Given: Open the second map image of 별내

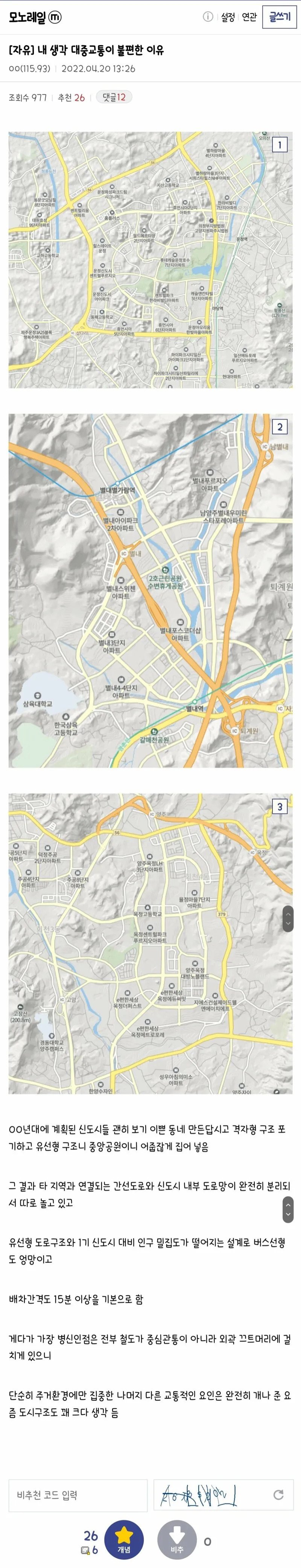Looking at the screenshot, I should click(150, 591).
